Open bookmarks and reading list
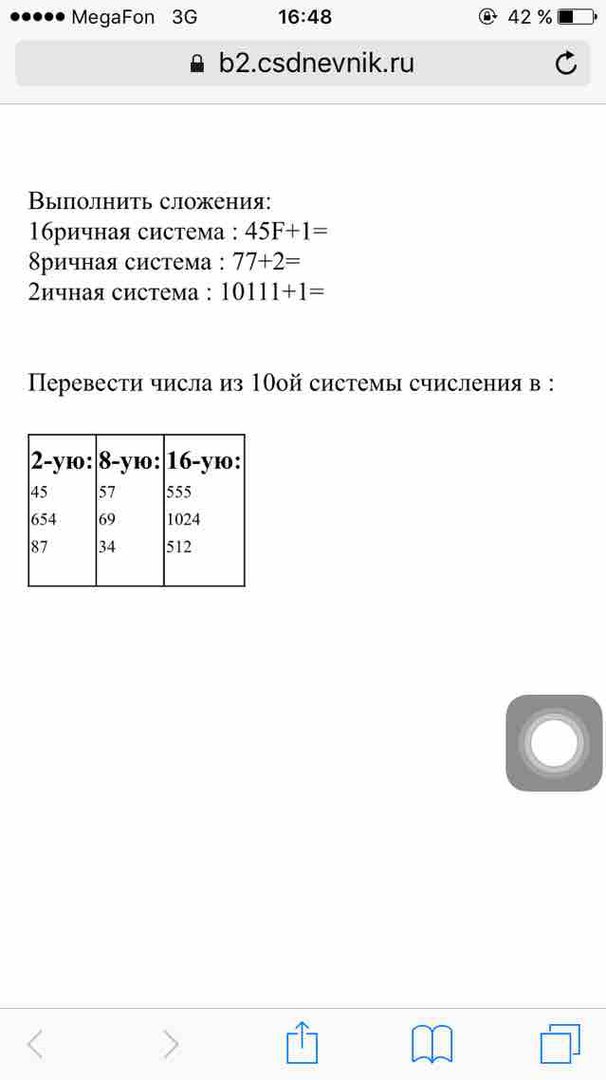606x1080 pixels. point(432,1044)
